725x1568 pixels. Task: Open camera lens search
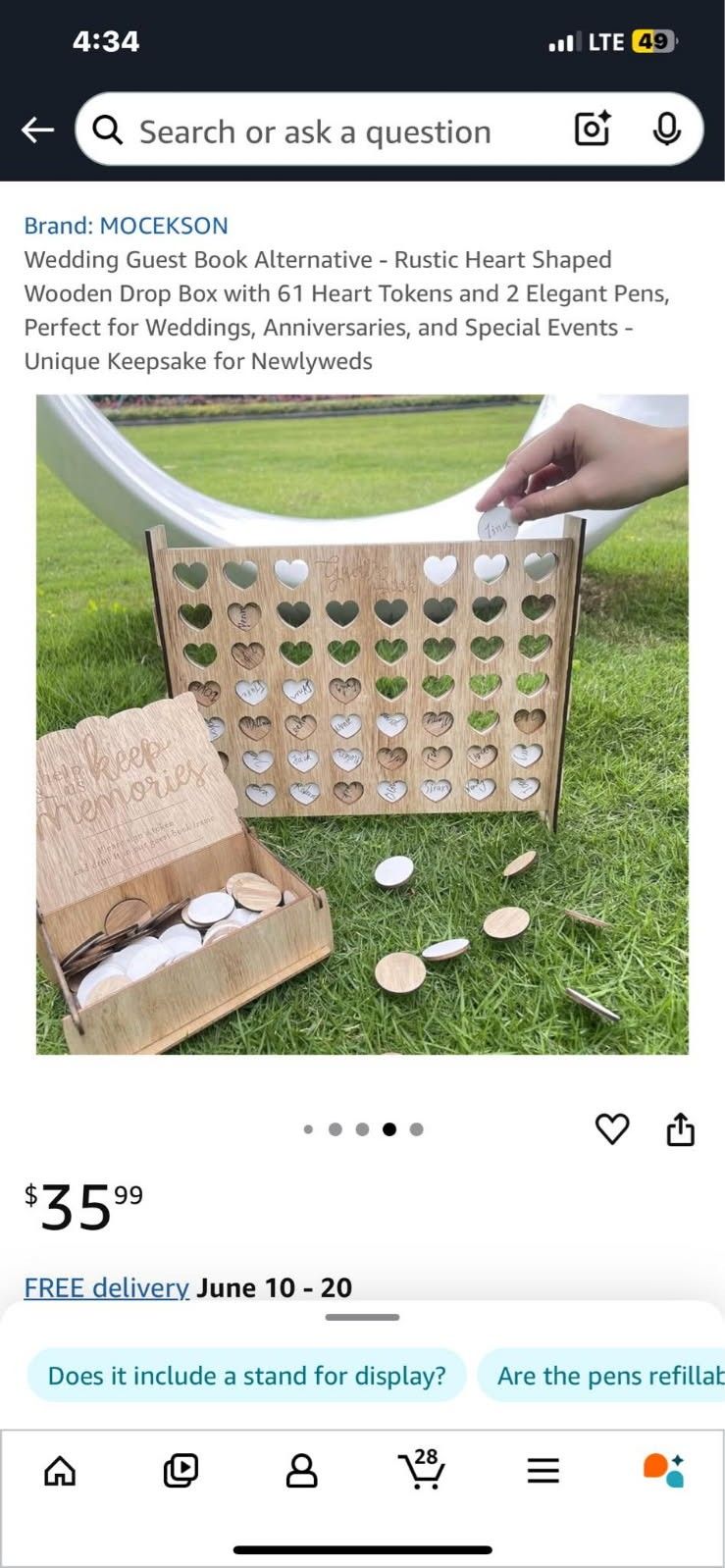coord(593,130)
